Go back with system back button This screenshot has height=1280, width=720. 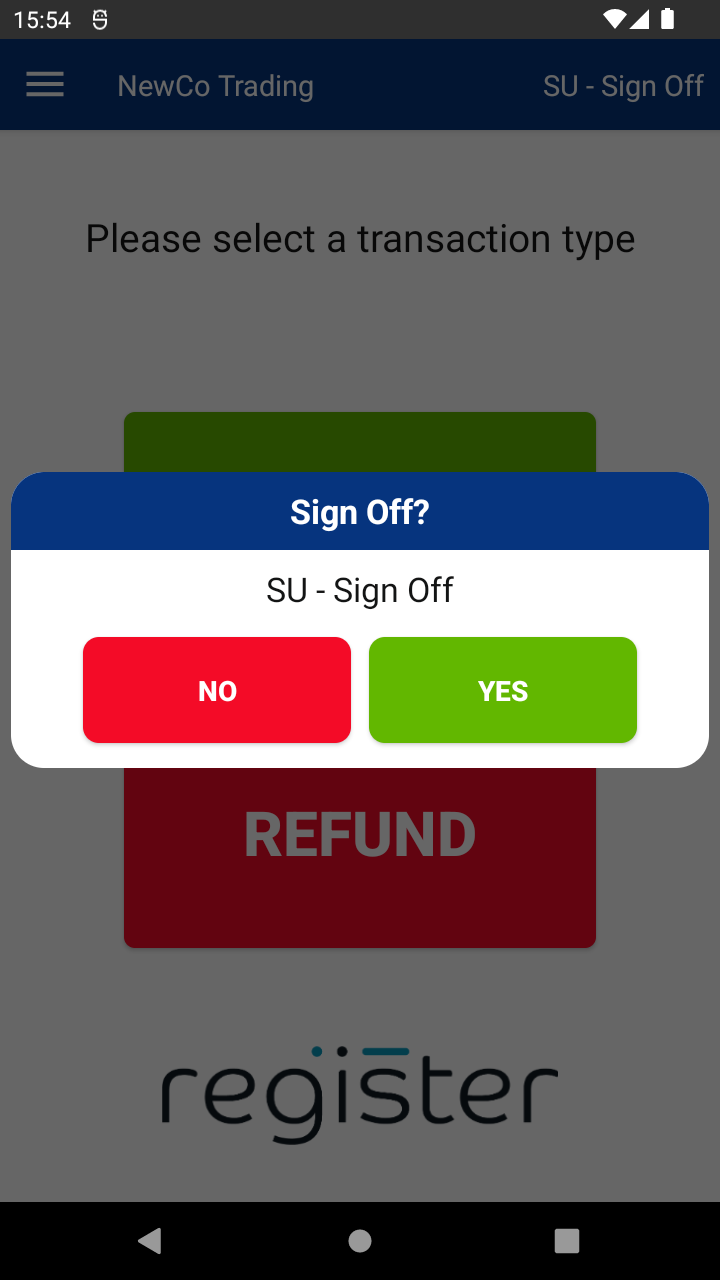click(150, 1241)
